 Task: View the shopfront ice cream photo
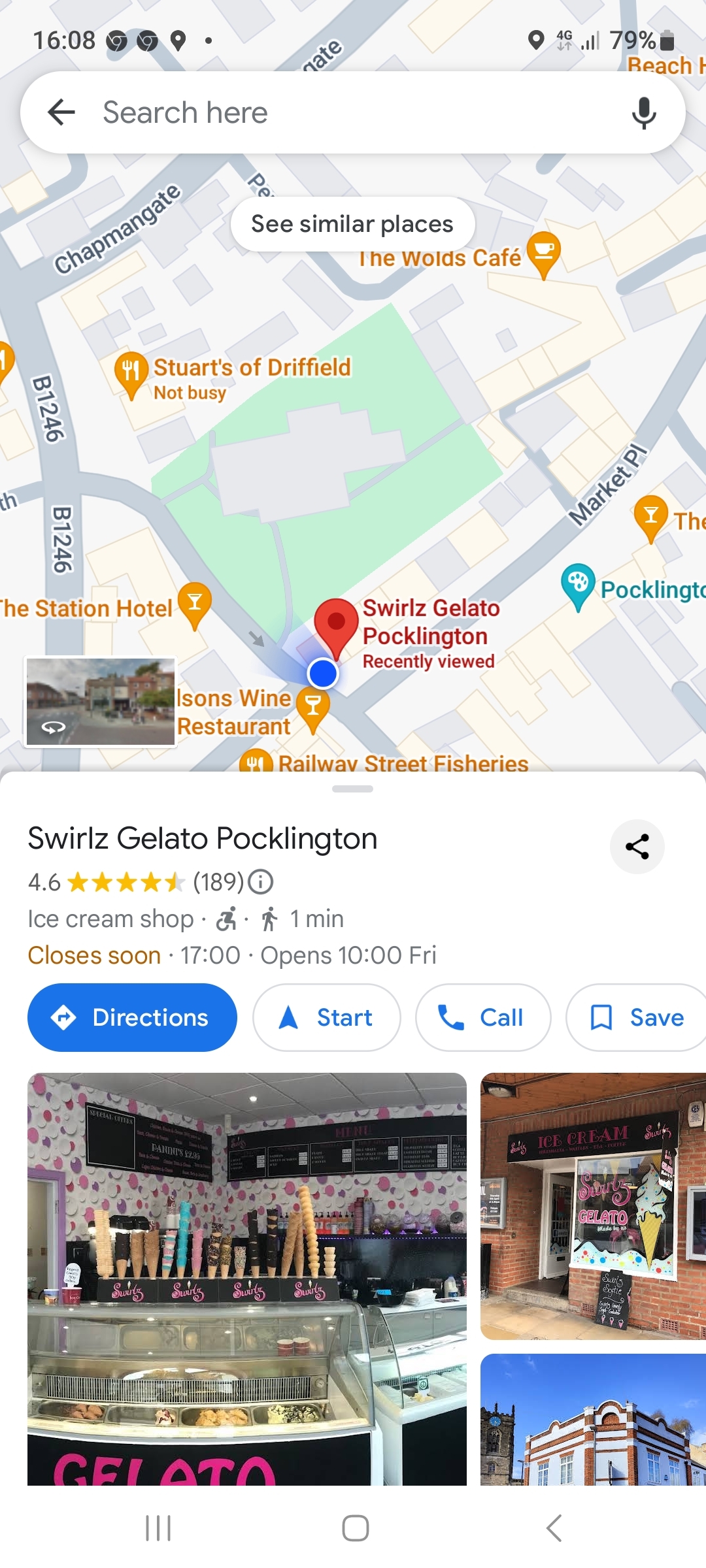tap(593, 1205)
